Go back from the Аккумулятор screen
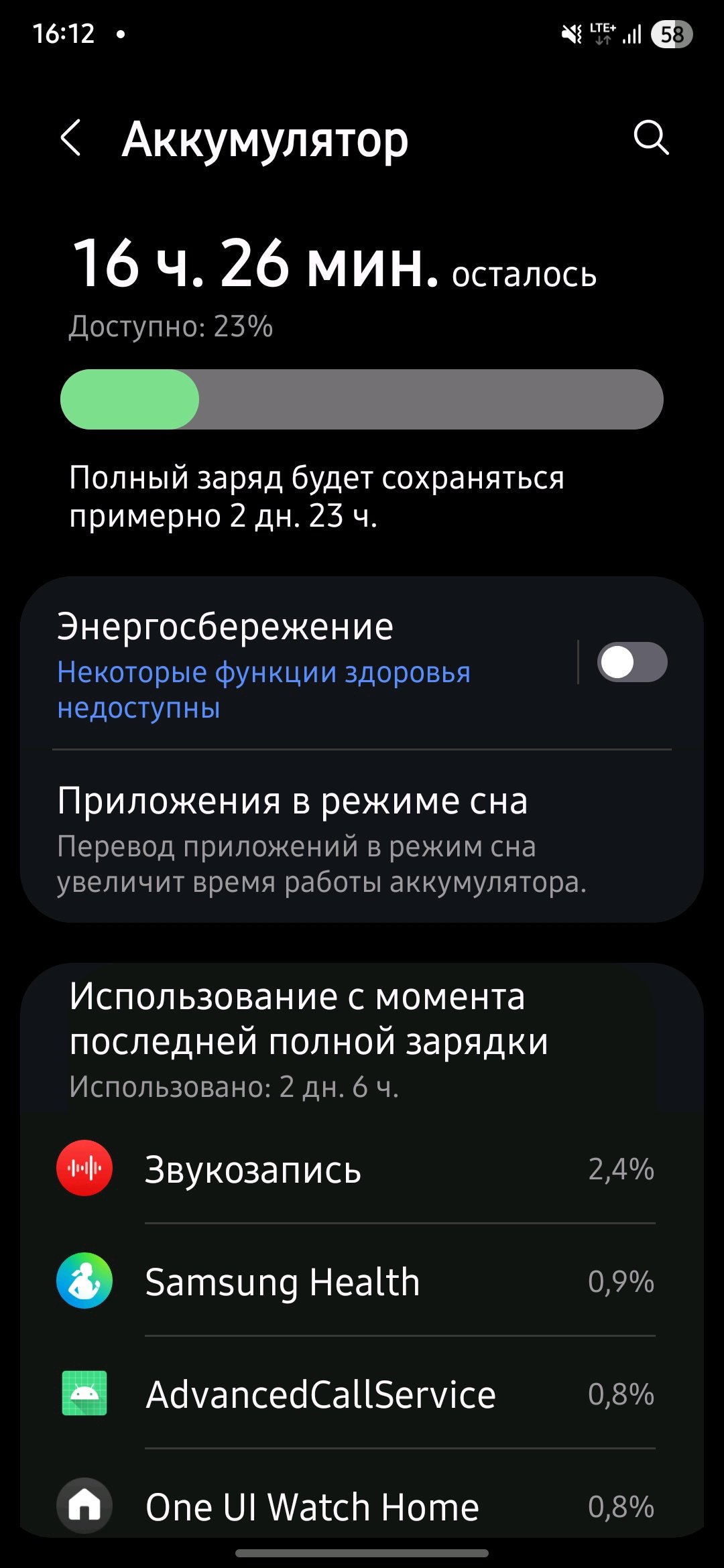Viewport: 724px width, 1568px height. (x=71, y=139)
